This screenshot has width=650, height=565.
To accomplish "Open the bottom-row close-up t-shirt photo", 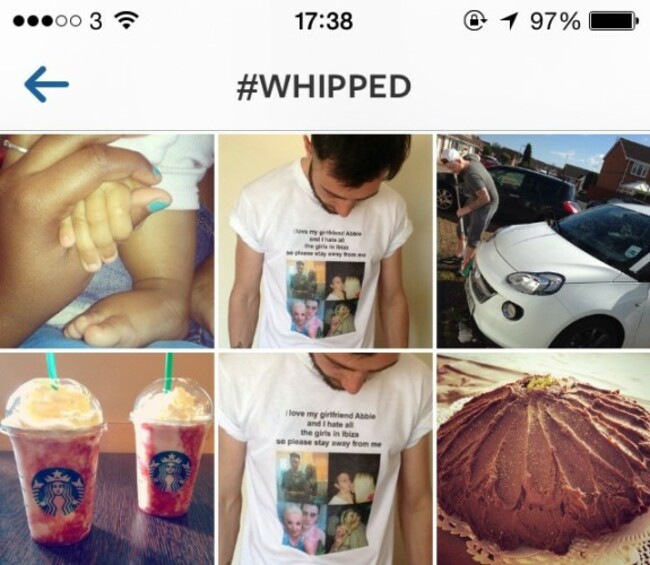I will [x=325, y=458].
